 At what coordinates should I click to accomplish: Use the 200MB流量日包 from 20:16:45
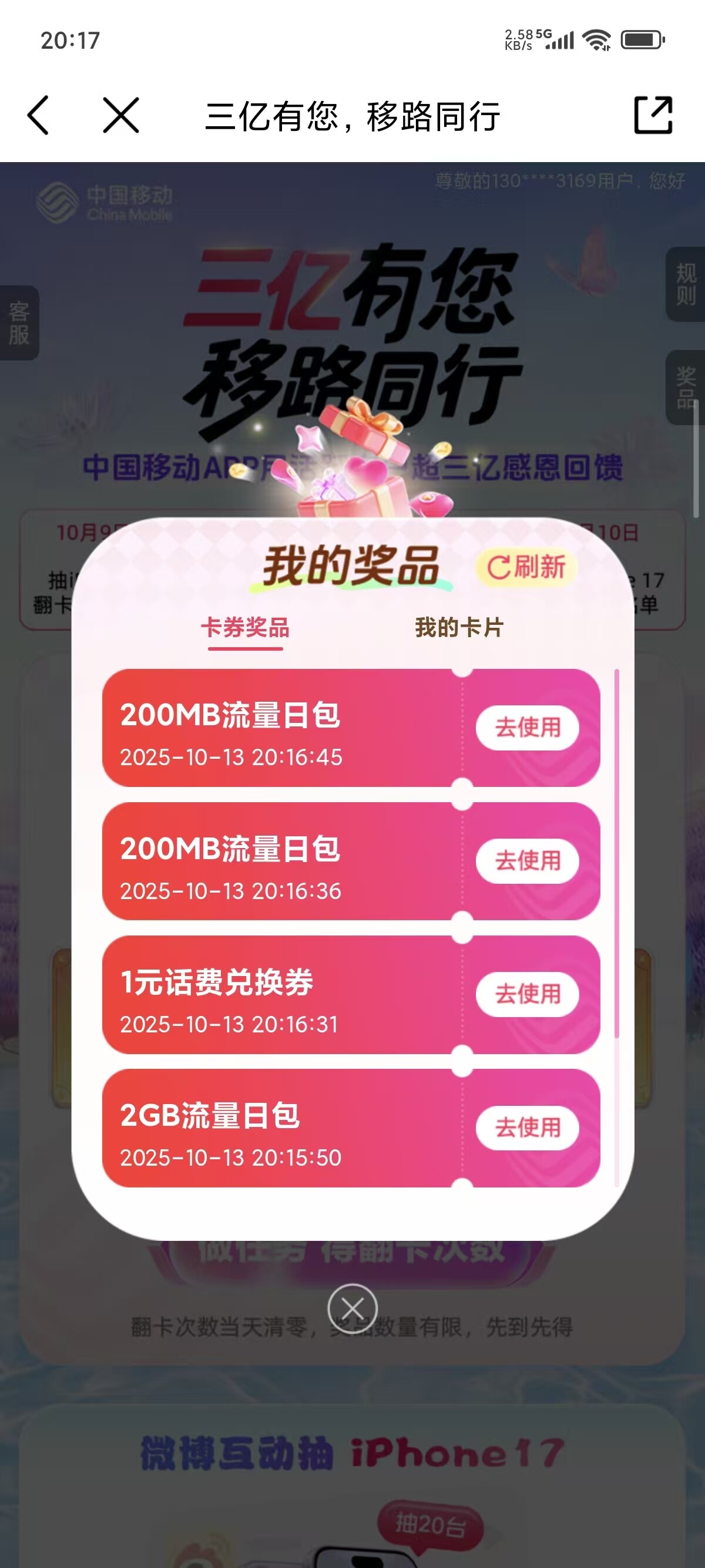(x=527, y=728)
